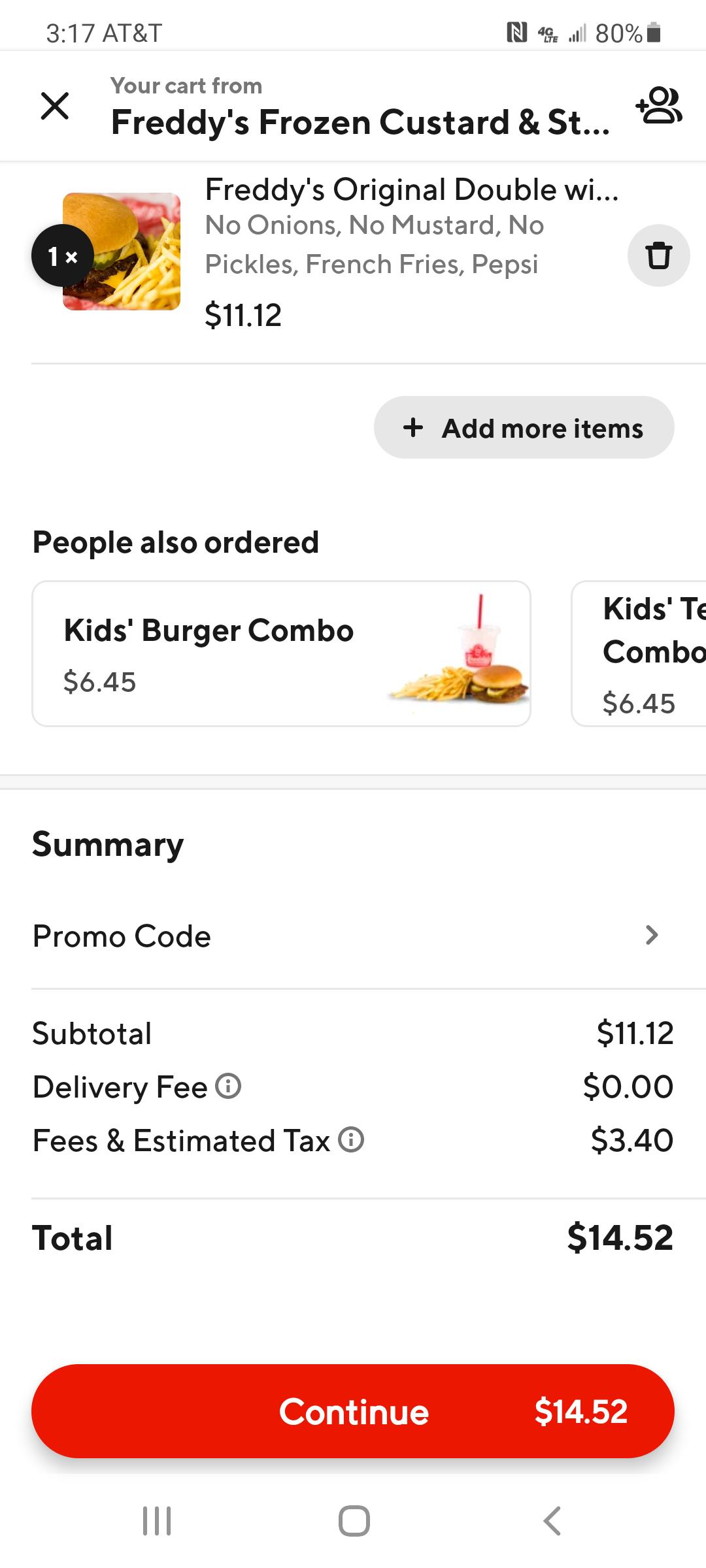Open the NFC status bar icon
Screen dimensions: 706x1568
coord(515,32)
